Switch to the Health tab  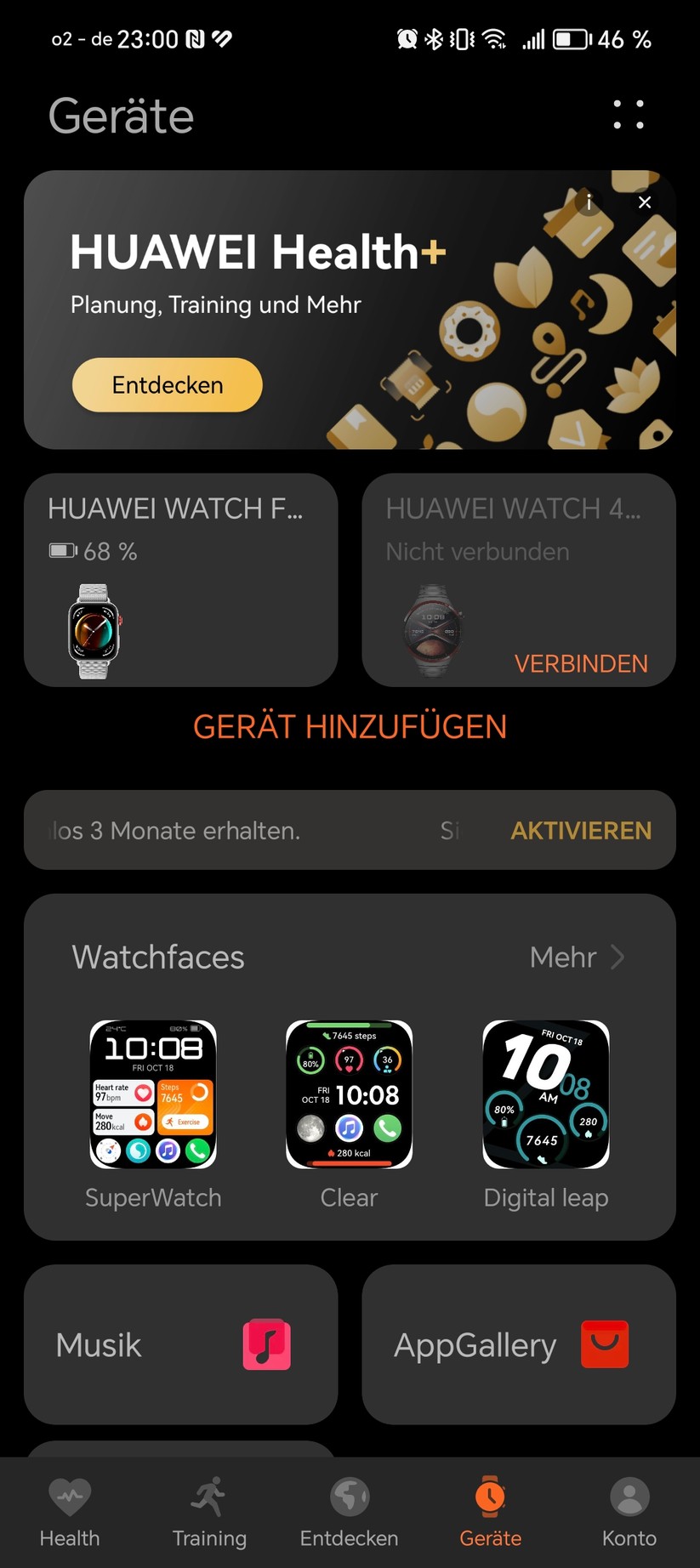click(x=70, y=1512)
